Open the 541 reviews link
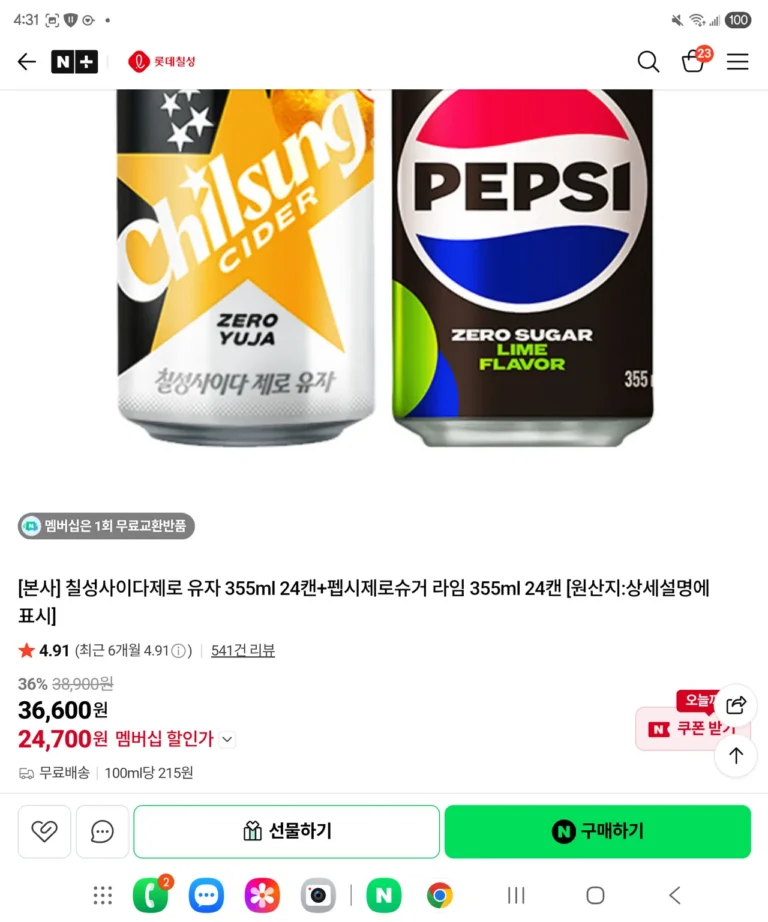The width and height of the screenshot is (768, 922). (x=243, y=650)
